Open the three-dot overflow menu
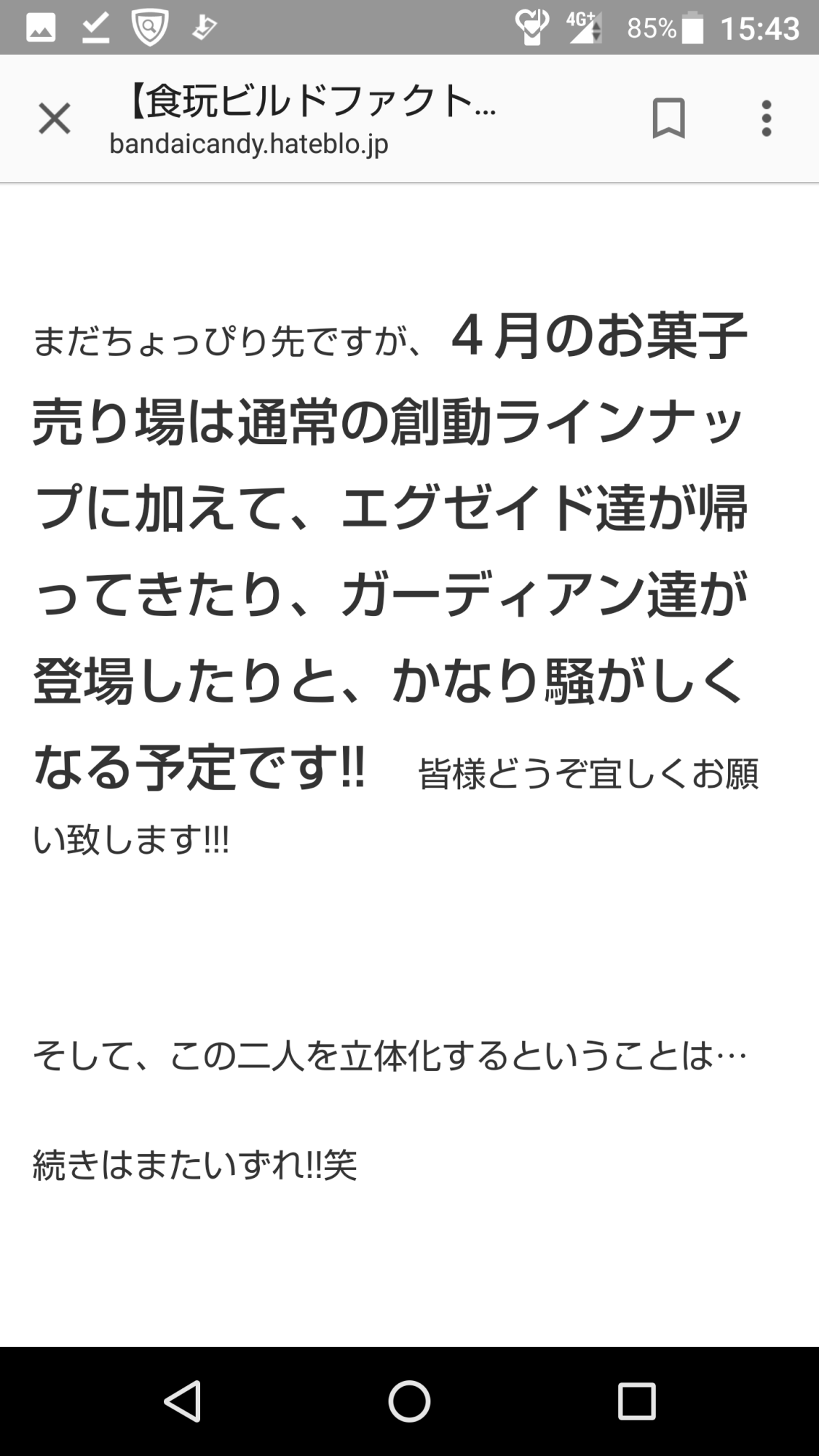Viewport: 819px width, 1456px height. (x=766, y=119)
